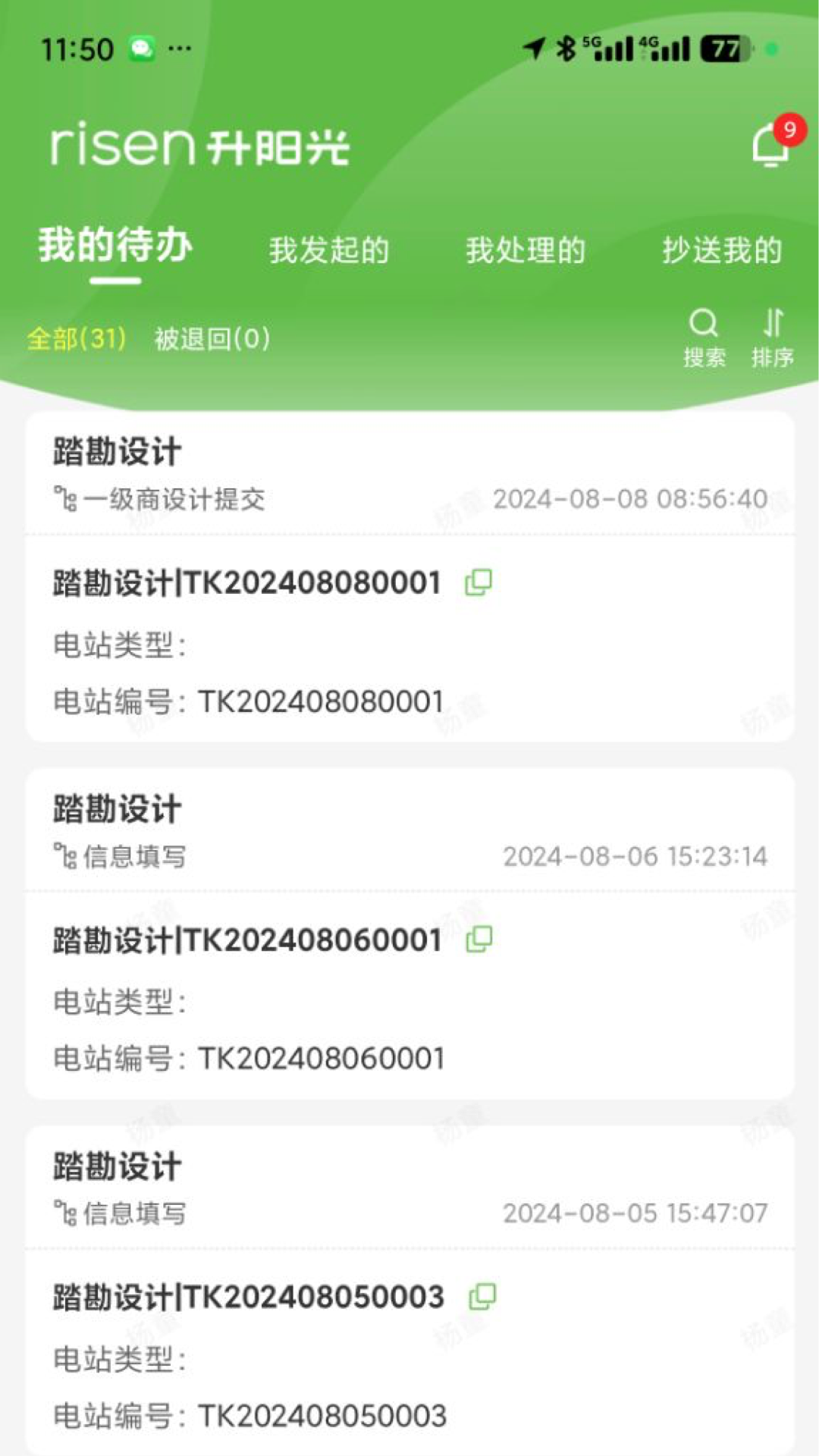819x1456 pixels.
Task: Select the 我的待办 tab
Action: click(x=115, y=247)
